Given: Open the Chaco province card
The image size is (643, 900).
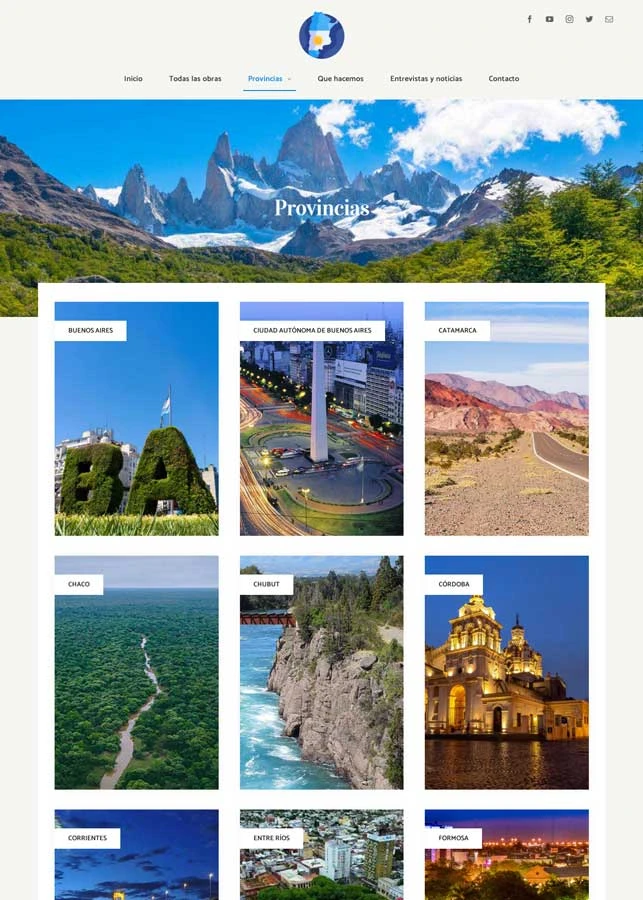Looking at the screenshot, I should click(x=136, y=675).
